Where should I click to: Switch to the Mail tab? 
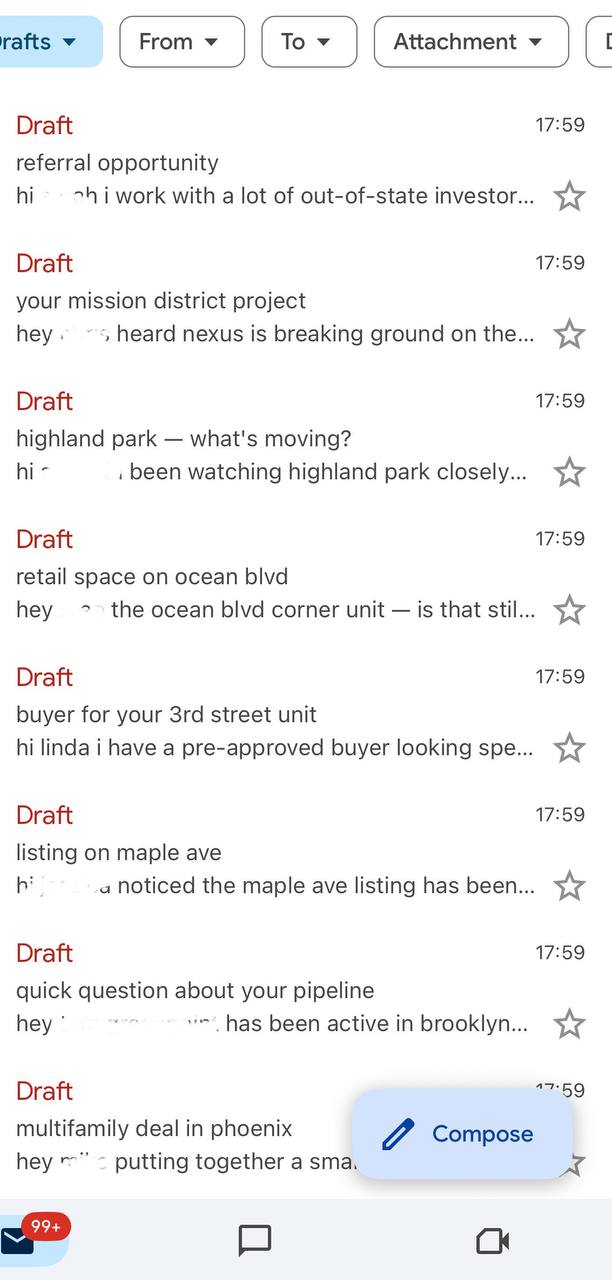coord(18,1240)
